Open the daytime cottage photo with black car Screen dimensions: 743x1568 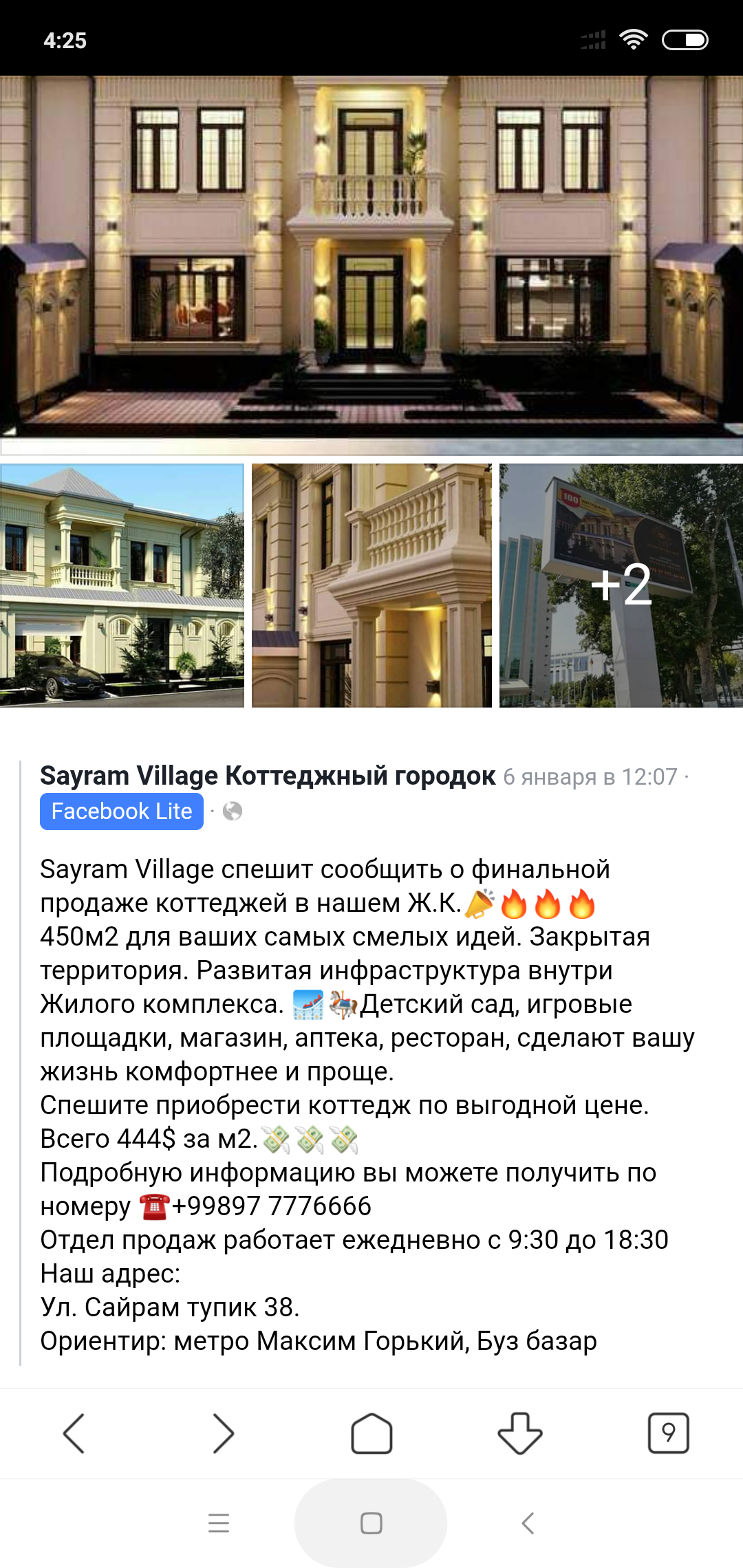[122, 585]
